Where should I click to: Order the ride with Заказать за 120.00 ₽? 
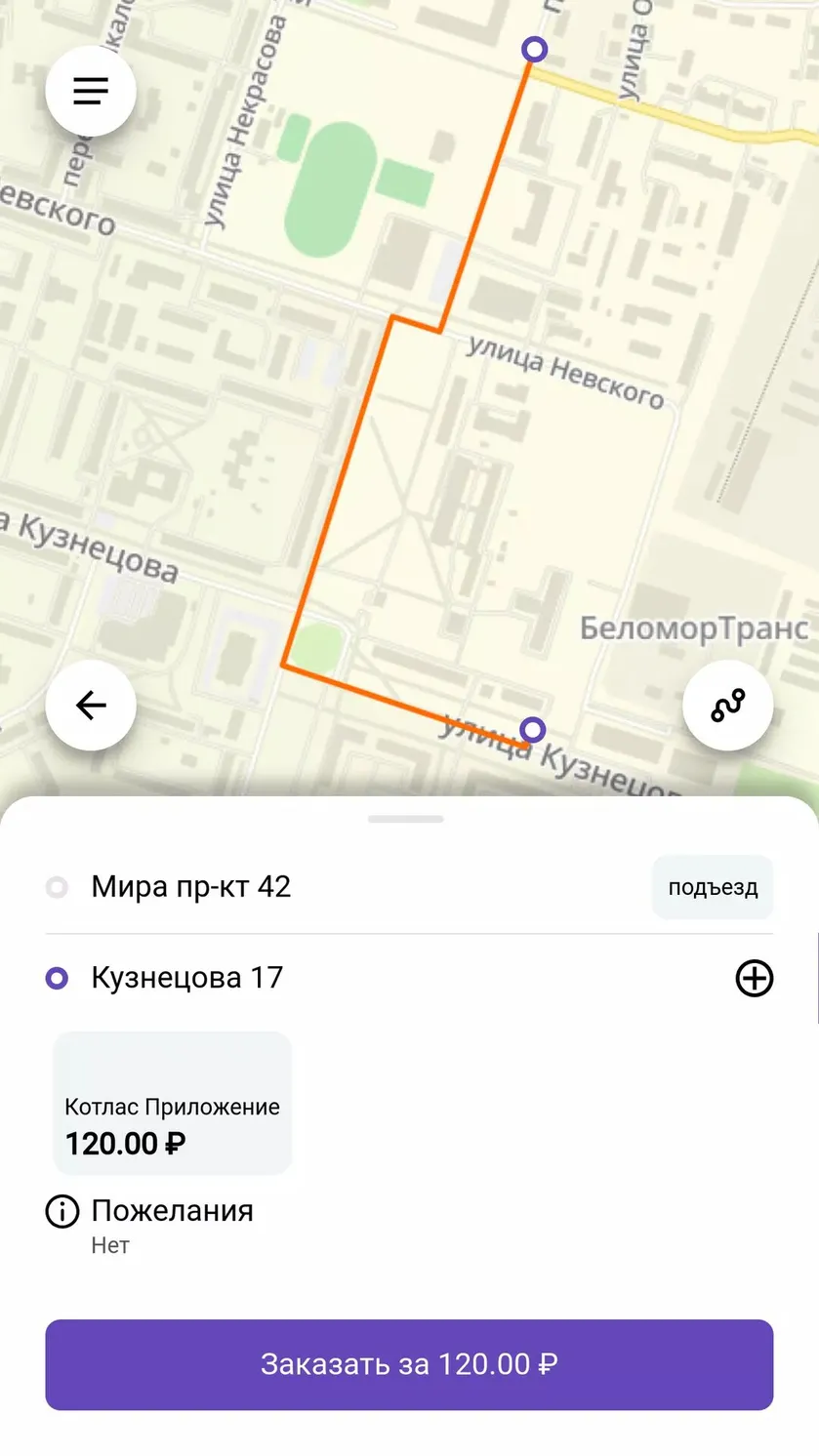pyautogui.click(x=409, y=1364)
